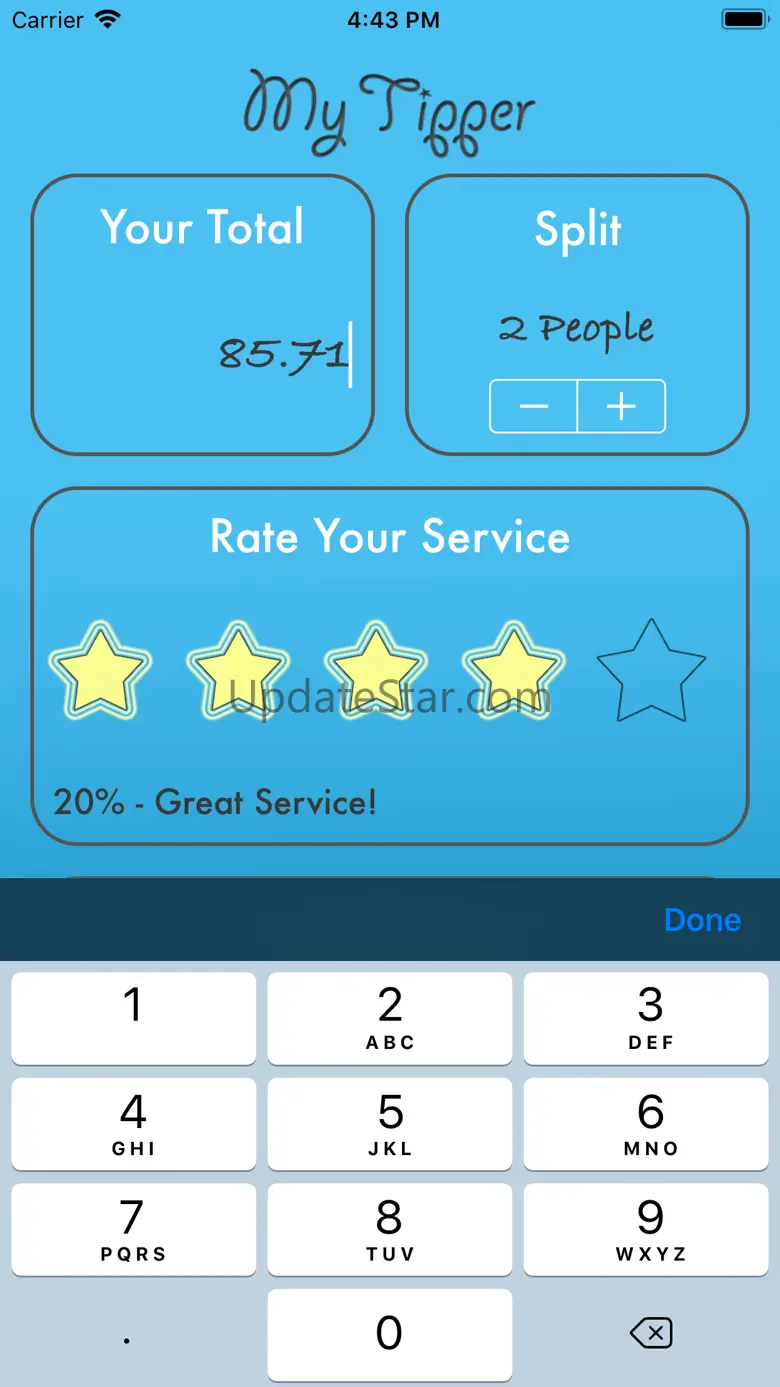Image resolution: width=780 pixels, height=1387 pixels.
Task: Rate service one star
Action: tap(100, 670)
